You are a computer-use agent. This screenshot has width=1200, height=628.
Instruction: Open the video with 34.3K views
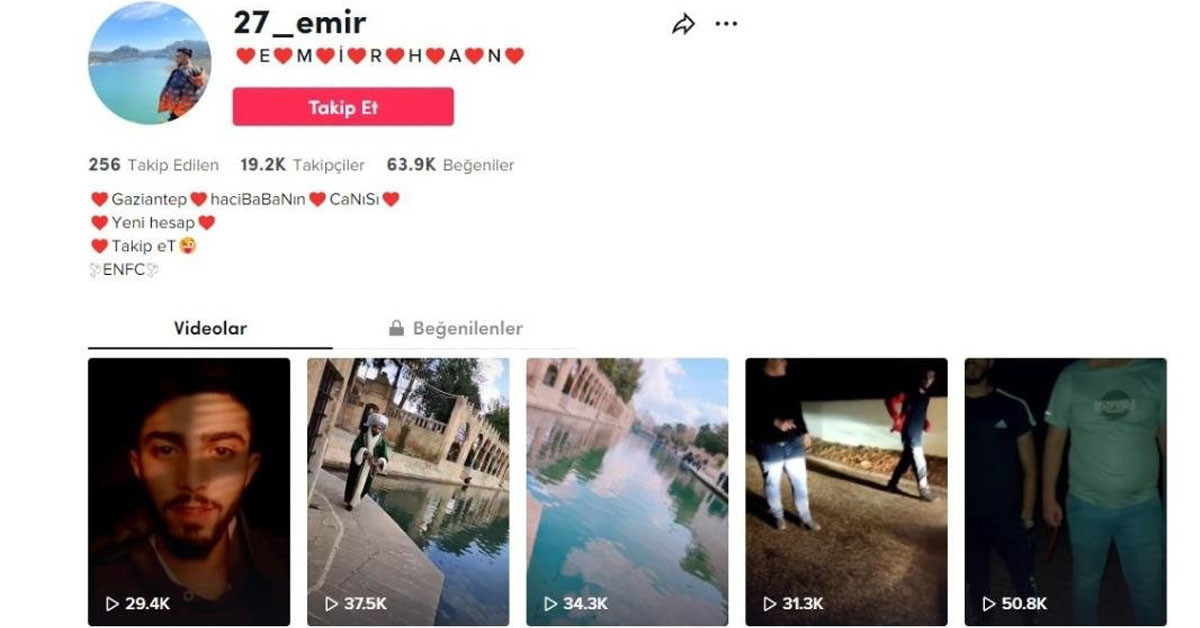627,491
